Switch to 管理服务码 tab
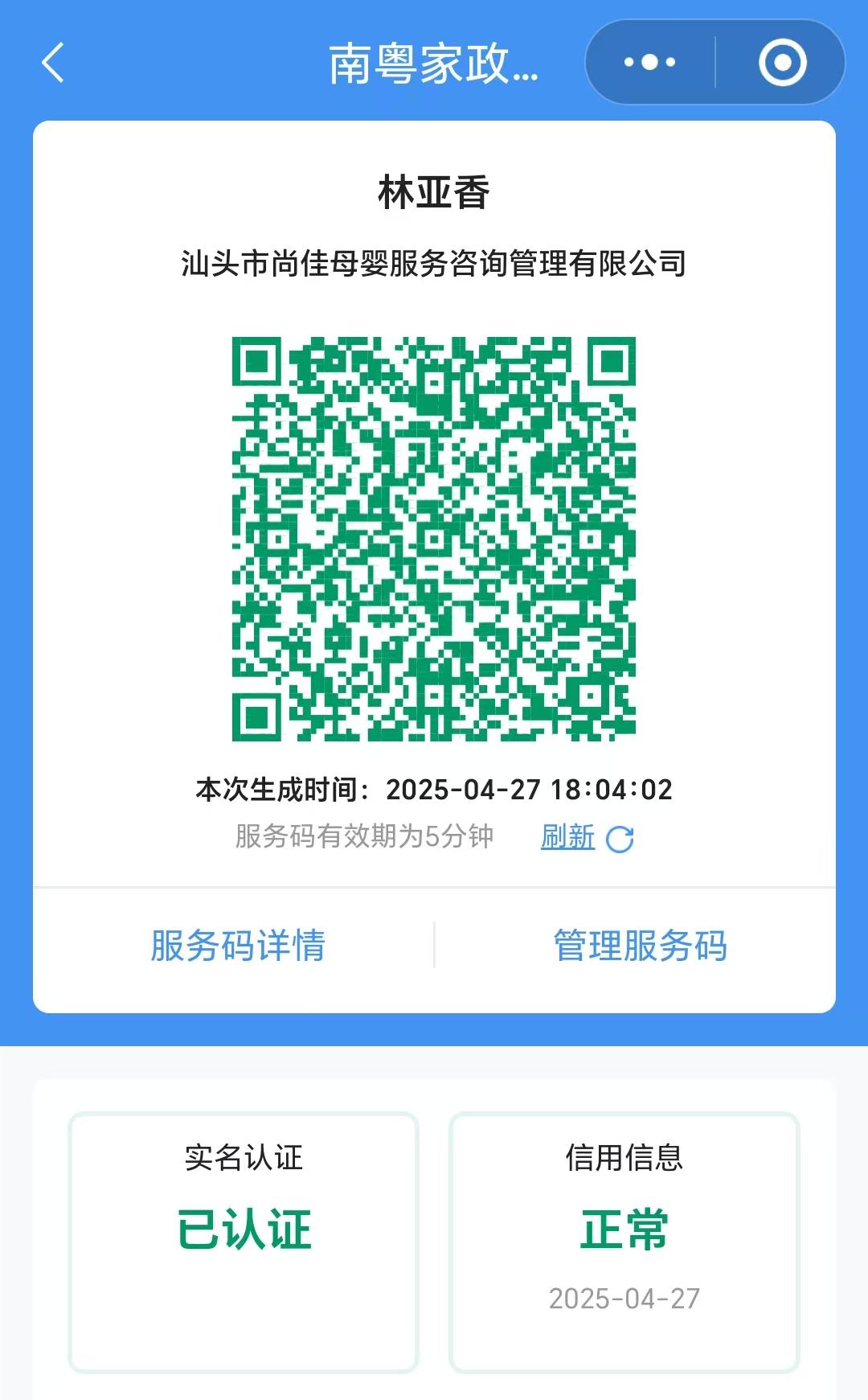868x1400 pixels. [x=639, y=946]
